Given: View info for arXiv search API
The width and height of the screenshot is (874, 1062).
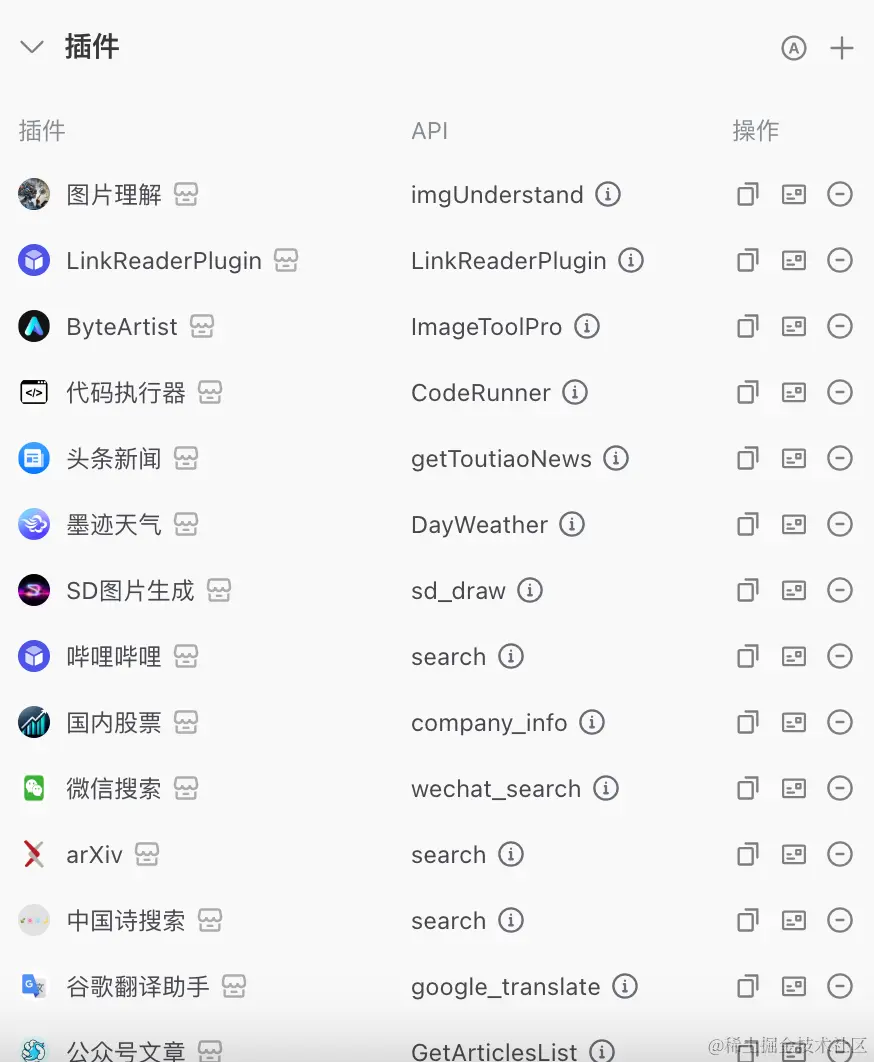Looking at the screenshot, I should [511, 854].
